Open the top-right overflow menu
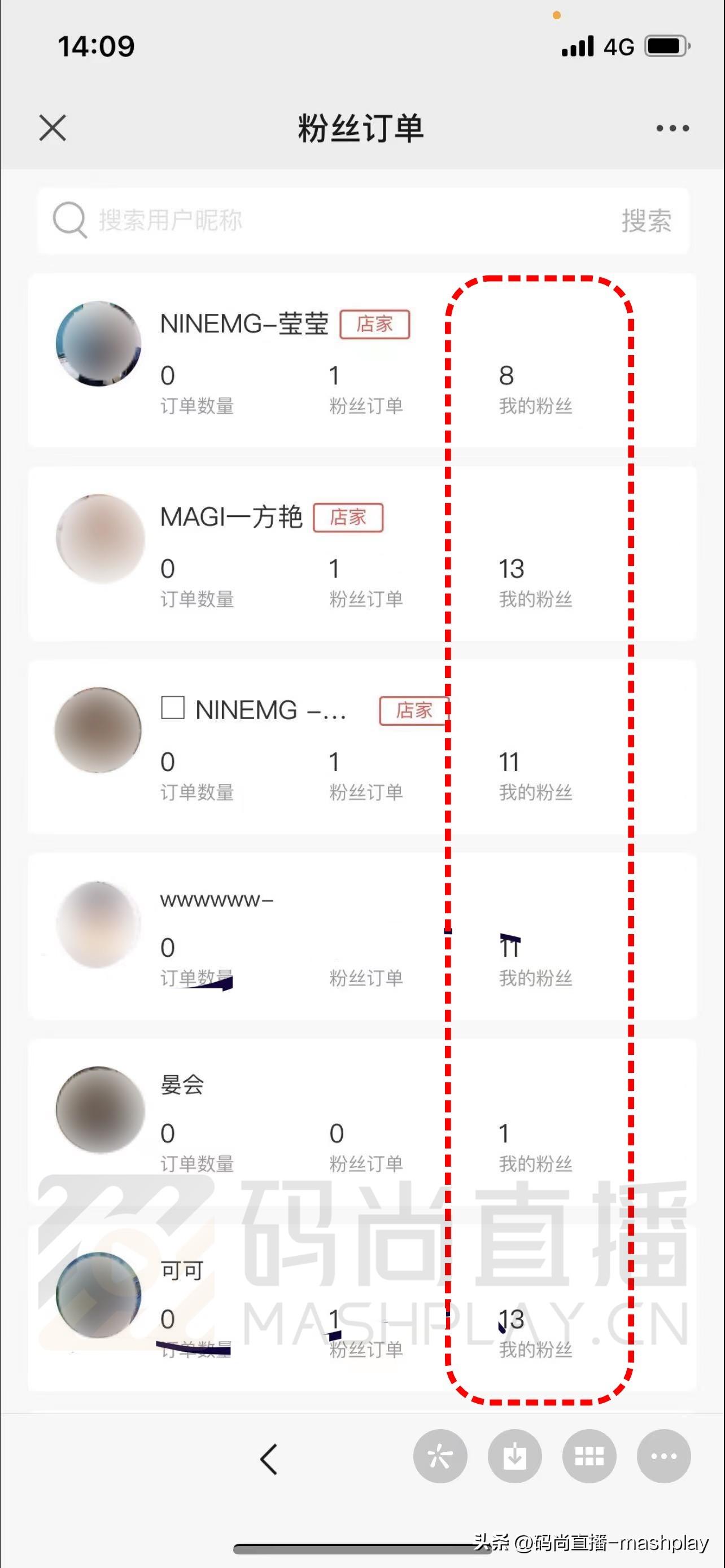This screenshot has height=1568, width=725. click(672, 129)
